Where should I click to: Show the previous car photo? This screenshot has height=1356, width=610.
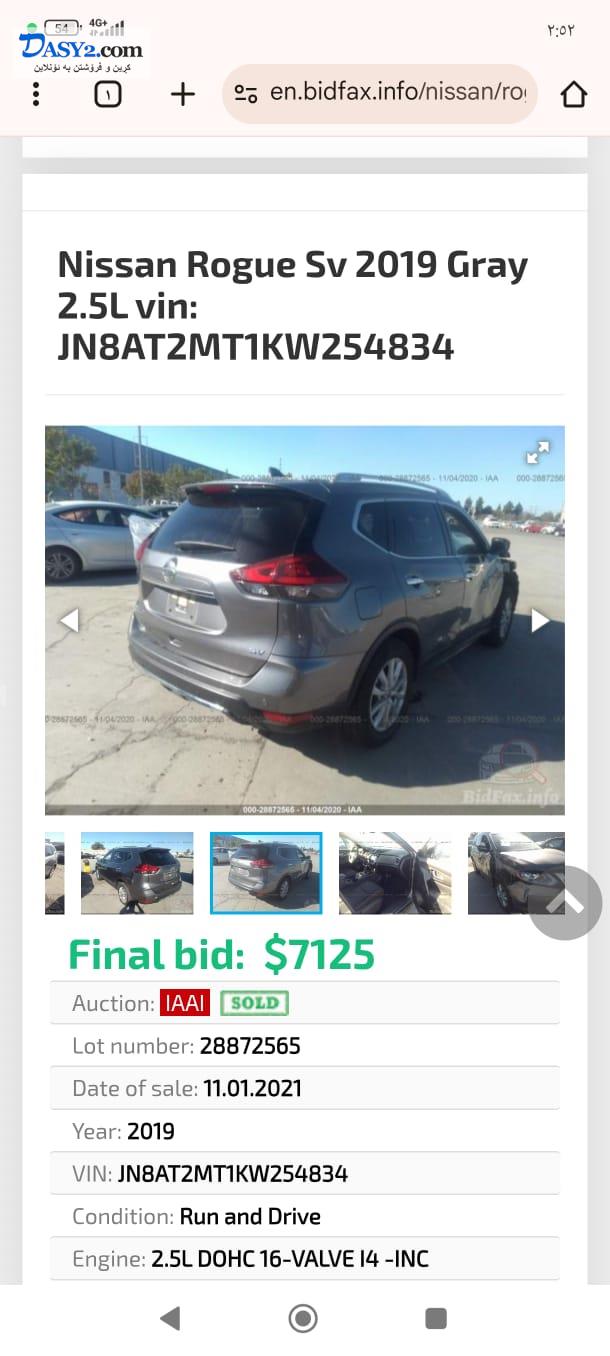69,620
